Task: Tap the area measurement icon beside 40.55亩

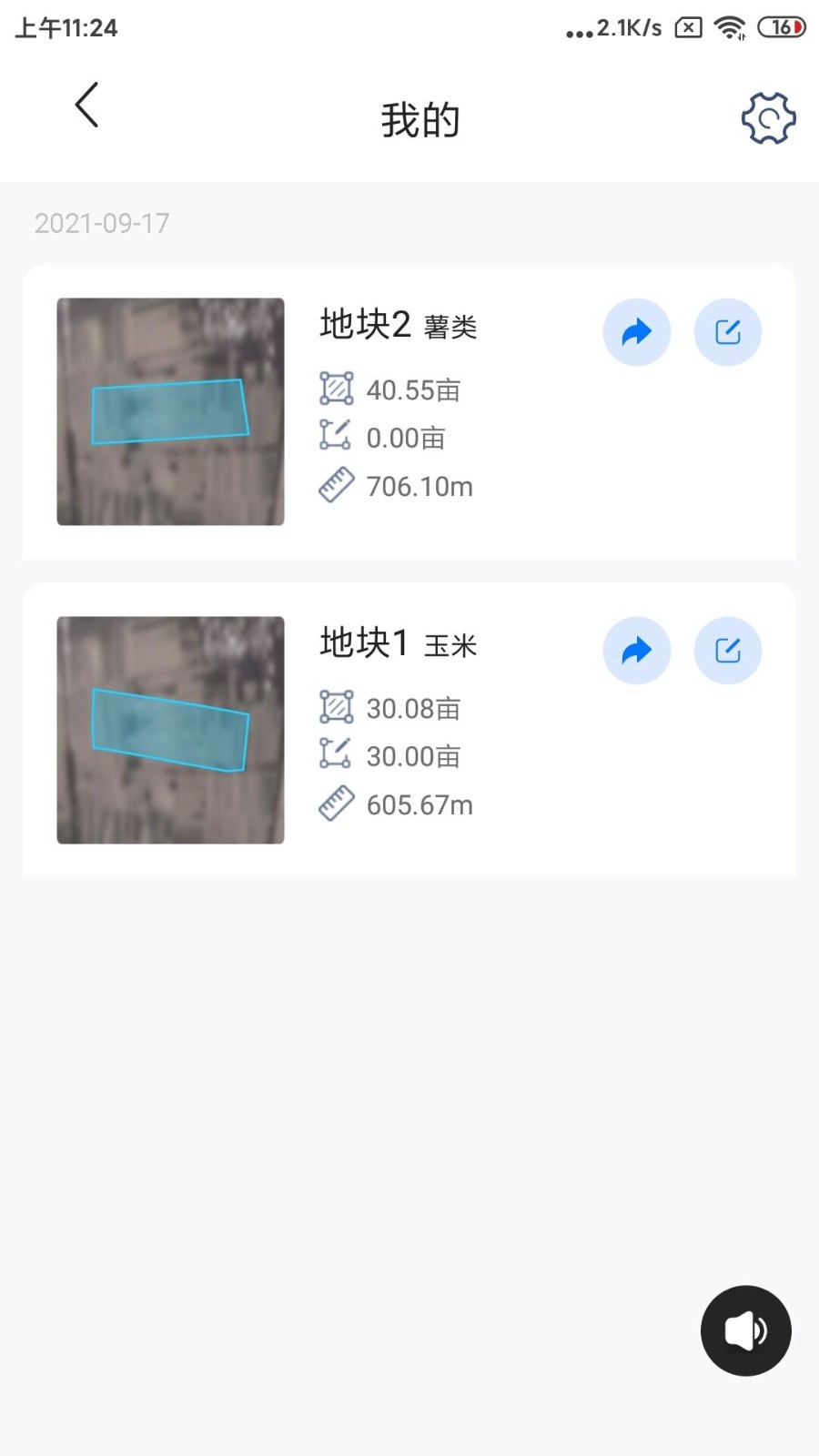Action: [335, 389]
